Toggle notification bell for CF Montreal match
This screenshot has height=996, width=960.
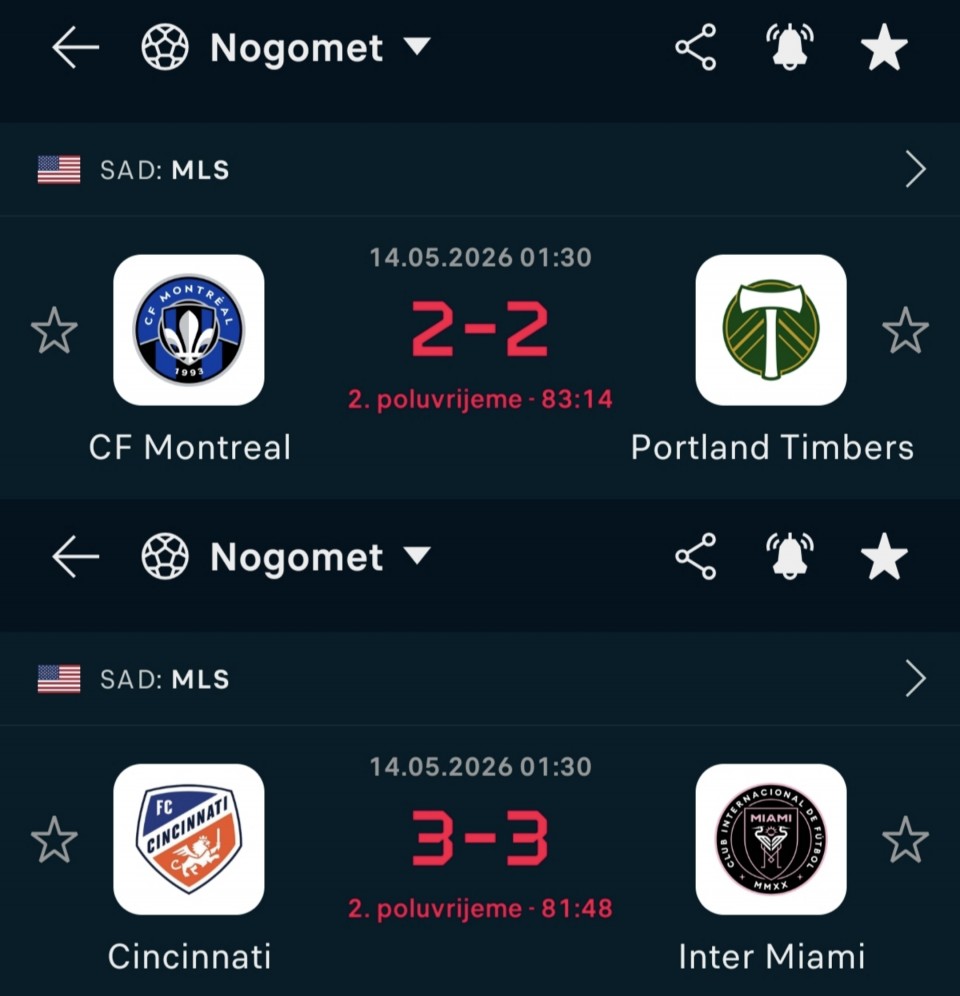tap(789, 47)
